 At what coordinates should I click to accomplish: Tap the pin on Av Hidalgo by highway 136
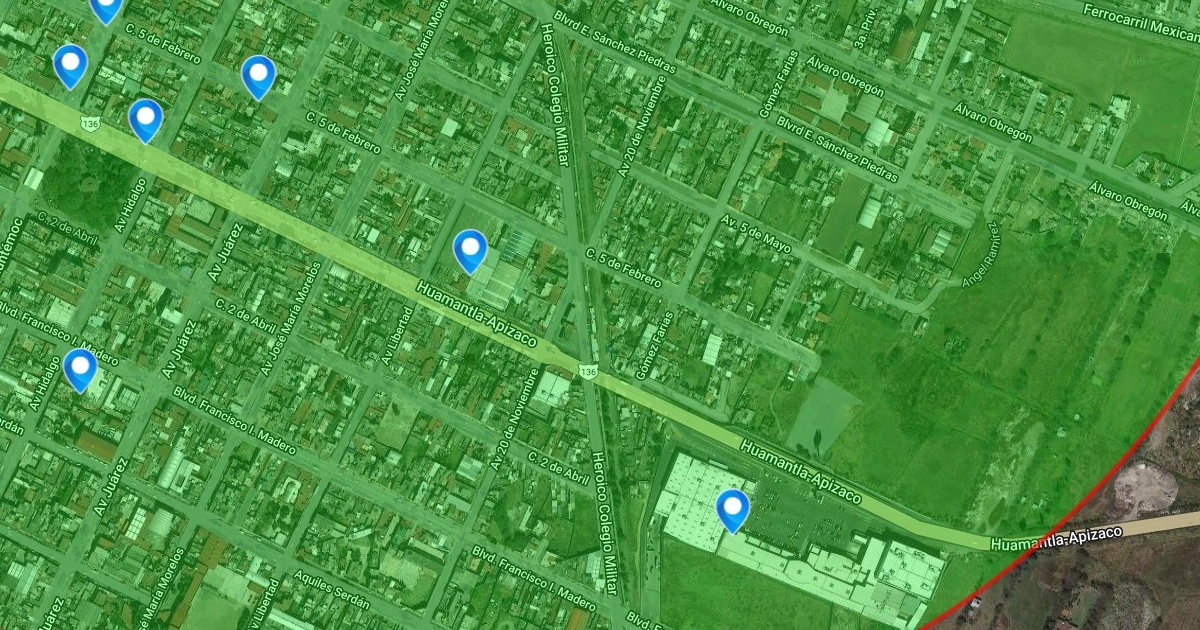[x=146, y=119]
